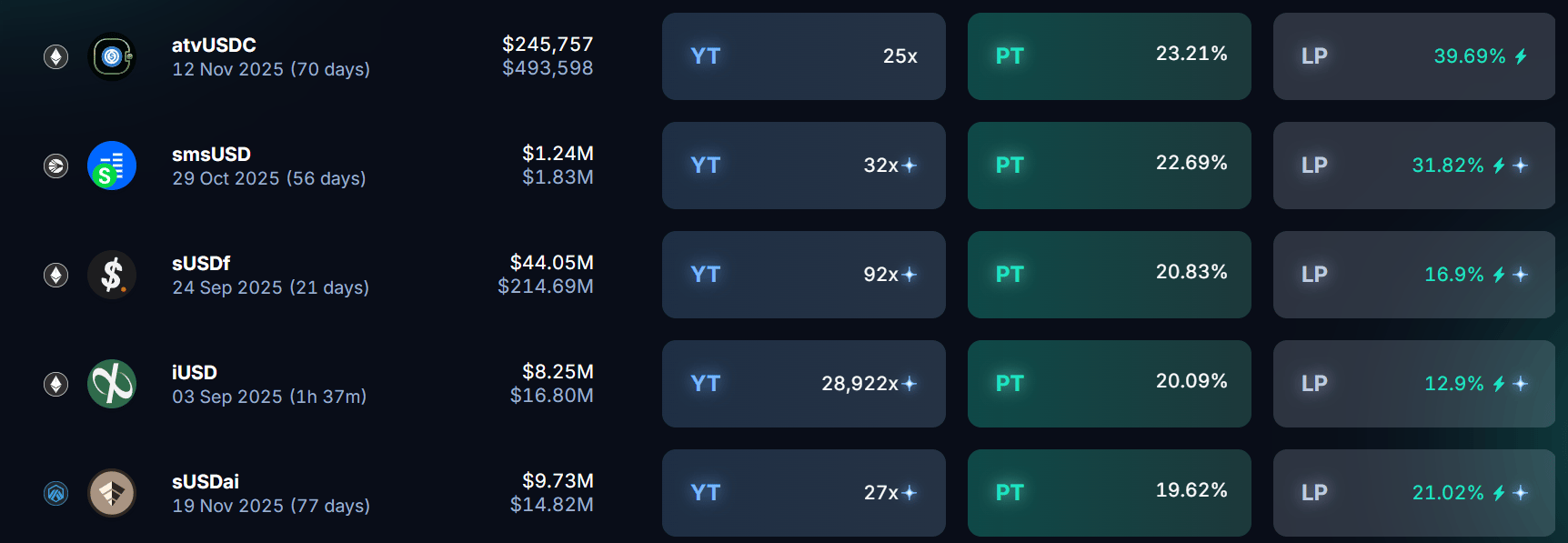
Task: Tap the YT 25x button for atvUSDC
Action: coord(803,56)
